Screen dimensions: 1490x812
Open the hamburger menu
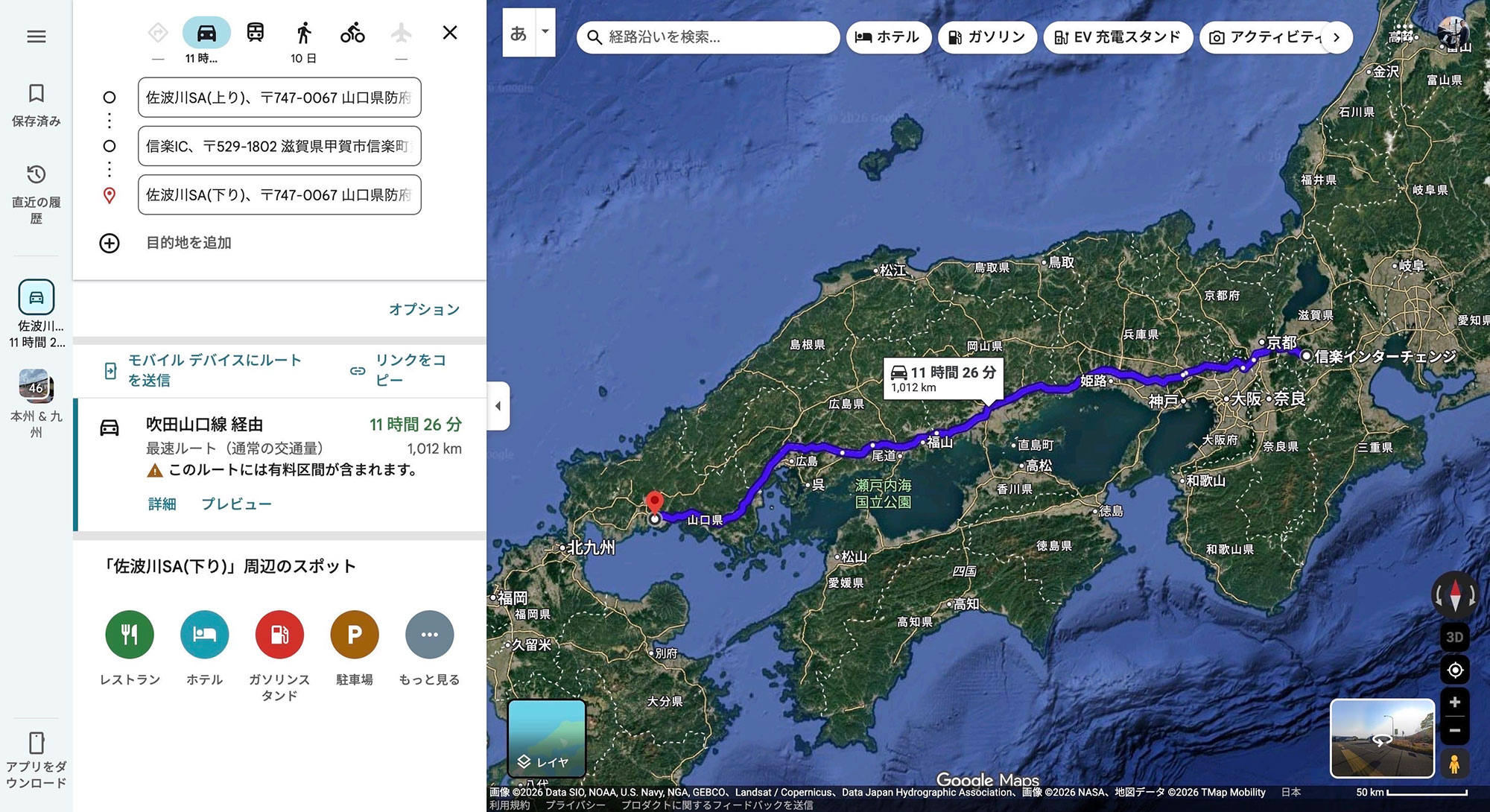[36, 37]
